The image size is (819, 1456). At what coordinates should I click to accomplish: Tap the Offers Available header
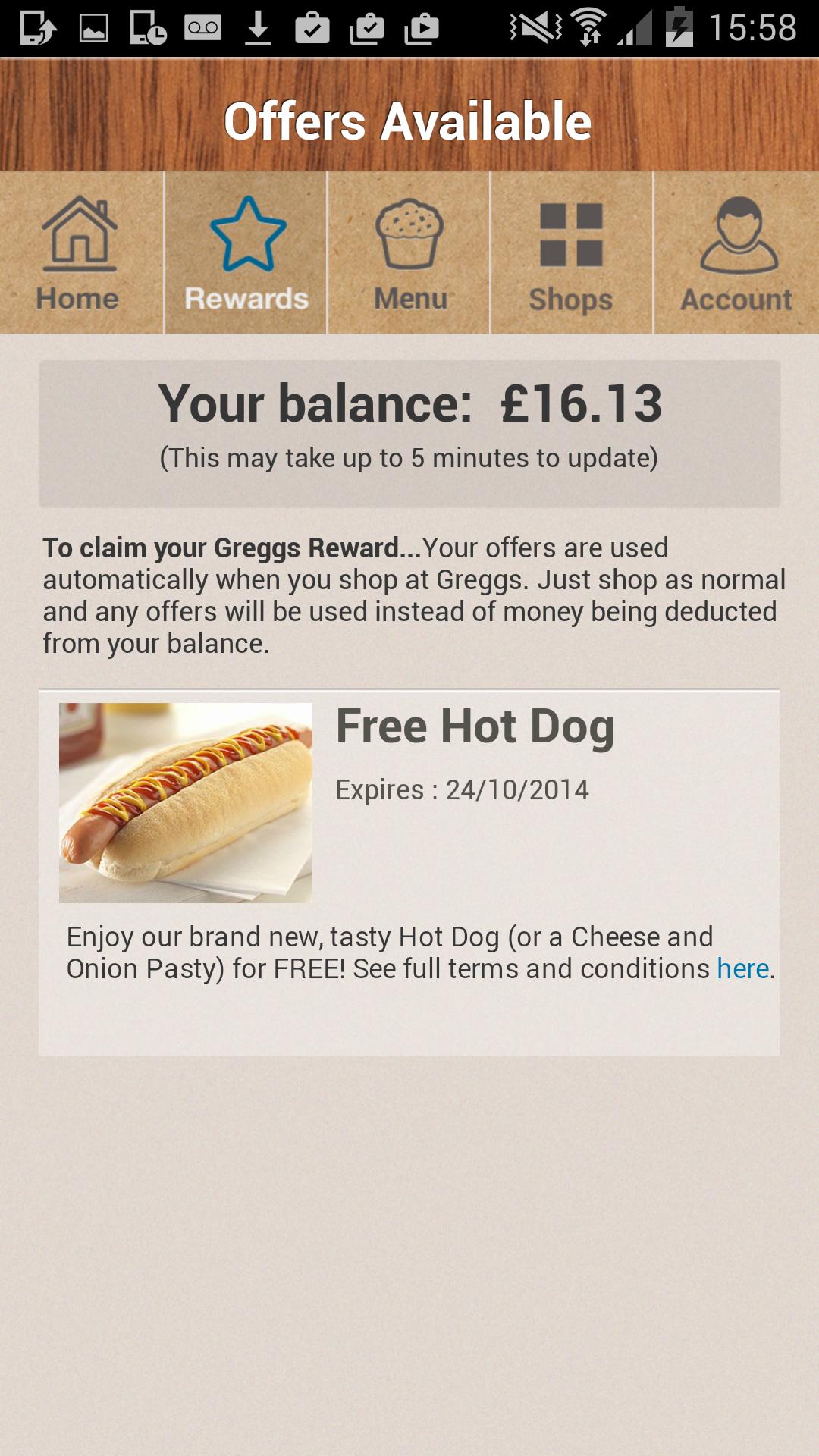tap(408, 120)
